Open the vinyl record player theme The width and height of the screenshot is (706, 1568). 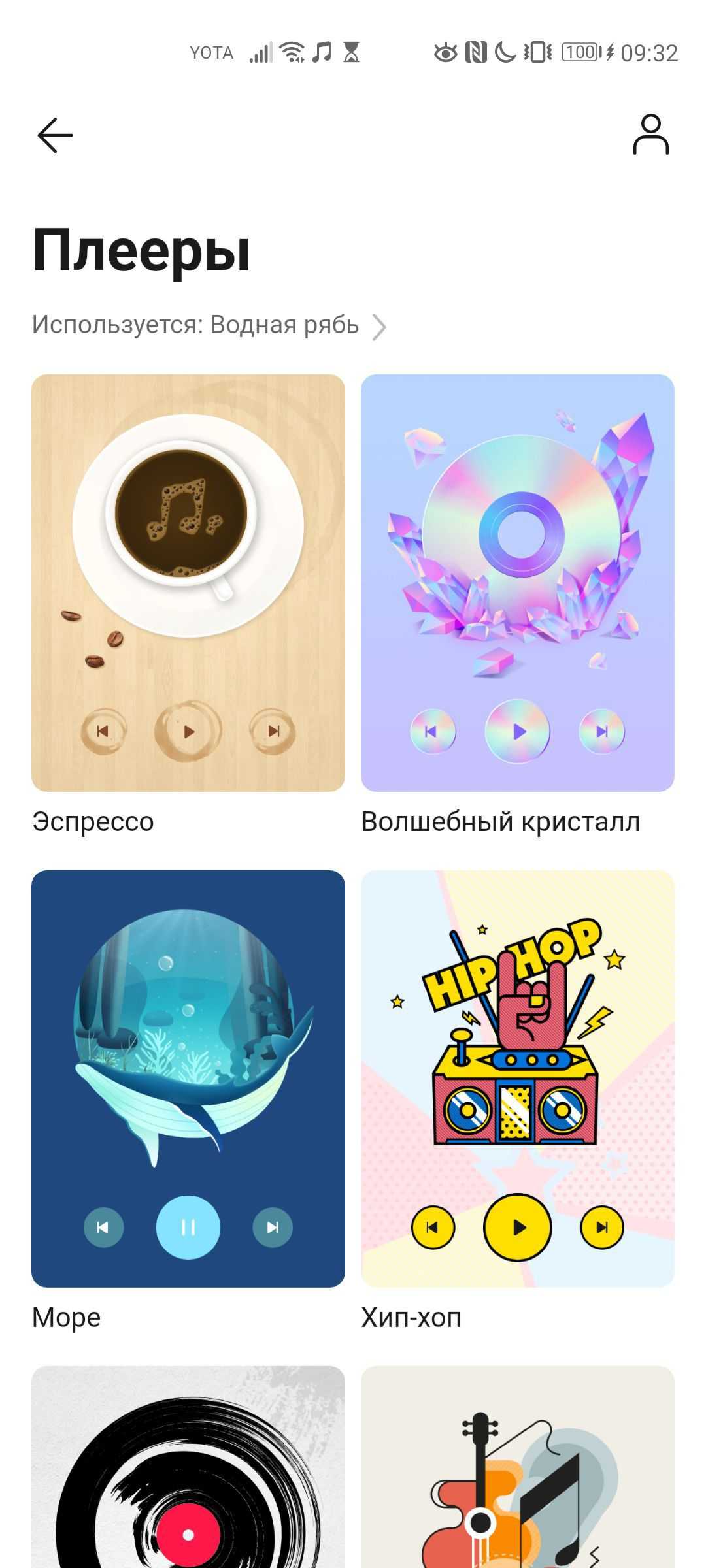(188, 1470)
